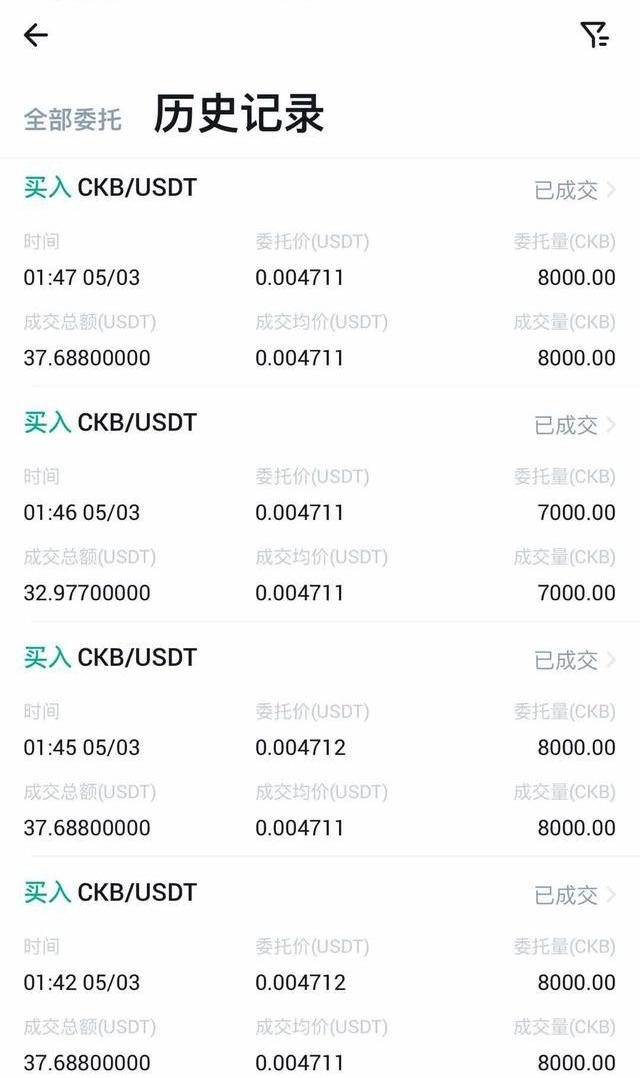Viewport: 640px width, 1078px height.
Task: Open the order filter icon
Action: [594, 36]
